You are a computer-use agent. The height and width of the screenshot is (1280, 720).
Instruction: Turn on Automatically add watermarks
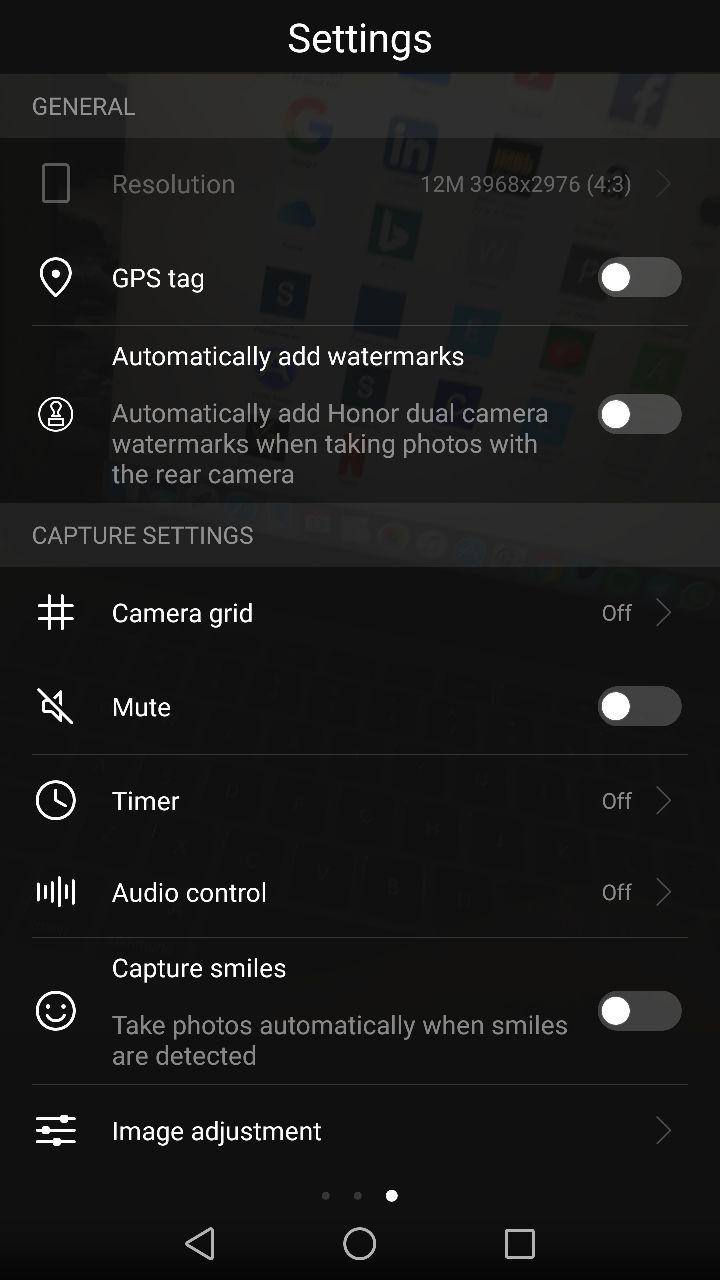click(639, 414)
